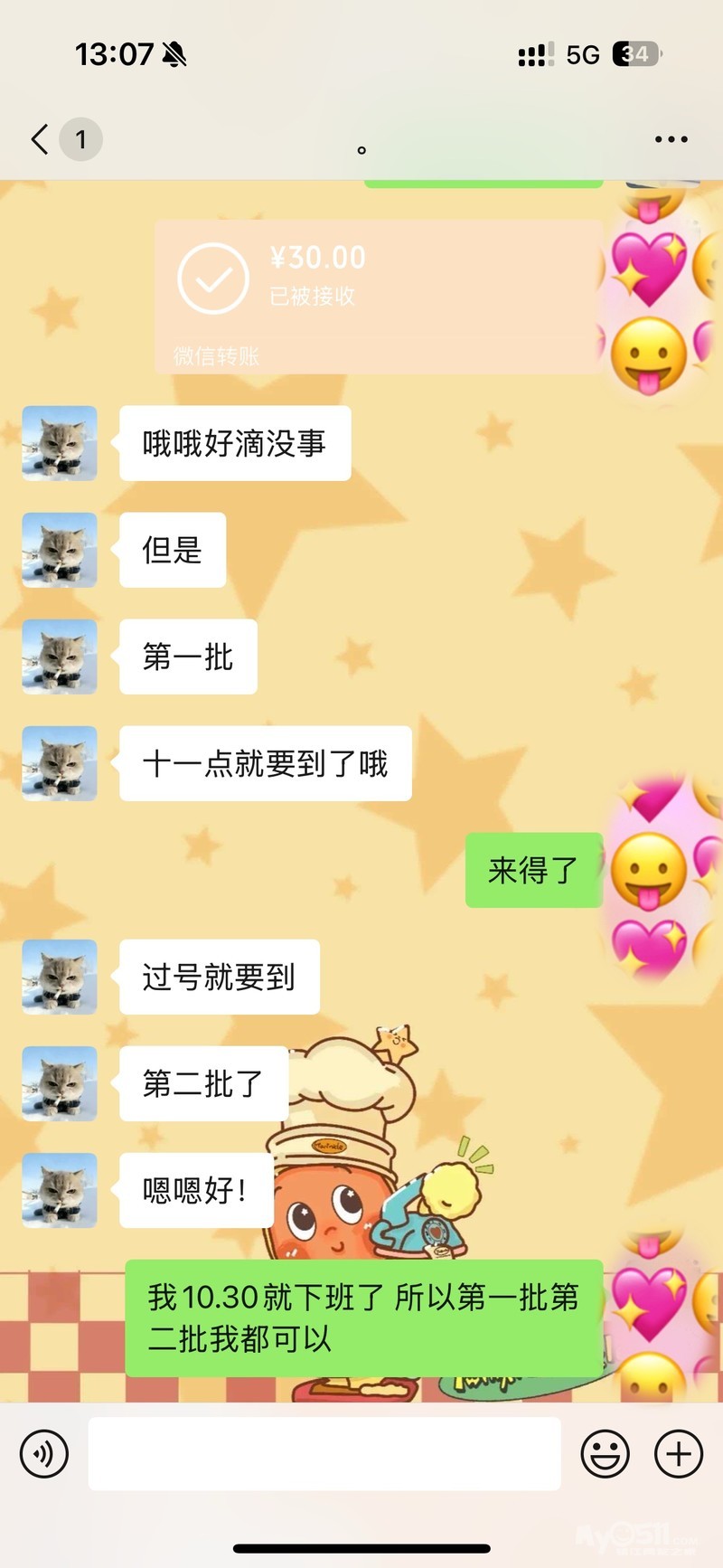This screenshot has height=1568, width=723.
Task: Switch to voice message input
Action: tap(44, 1453)
